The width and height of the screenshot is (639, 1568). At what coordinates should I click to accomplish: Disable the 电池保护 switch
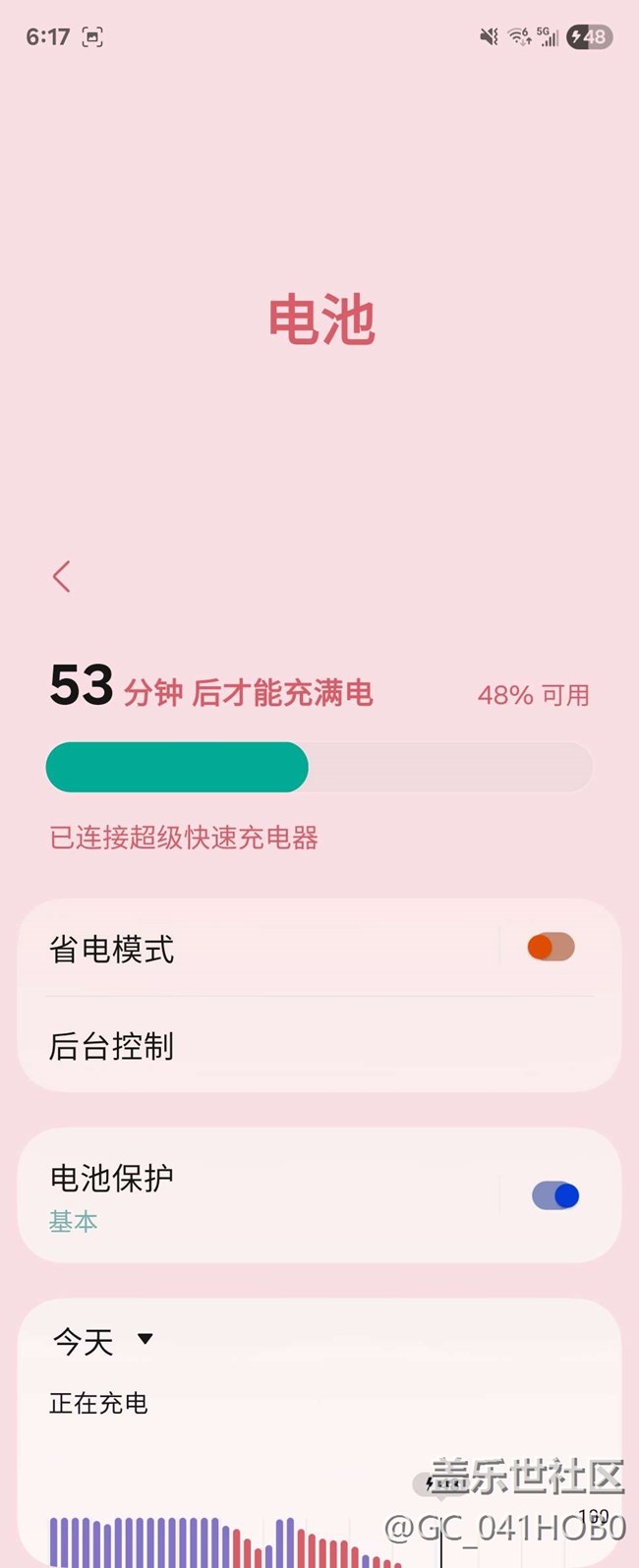(x=555, y=1195)
